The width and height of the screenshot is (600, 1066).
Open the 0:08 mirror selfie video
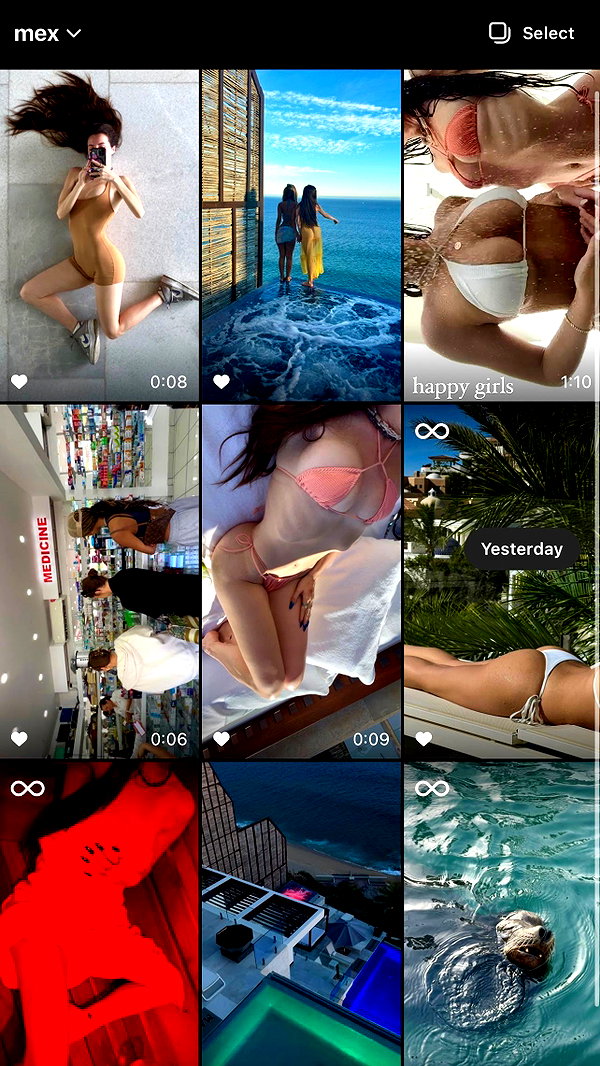click(x=99, y=235)
